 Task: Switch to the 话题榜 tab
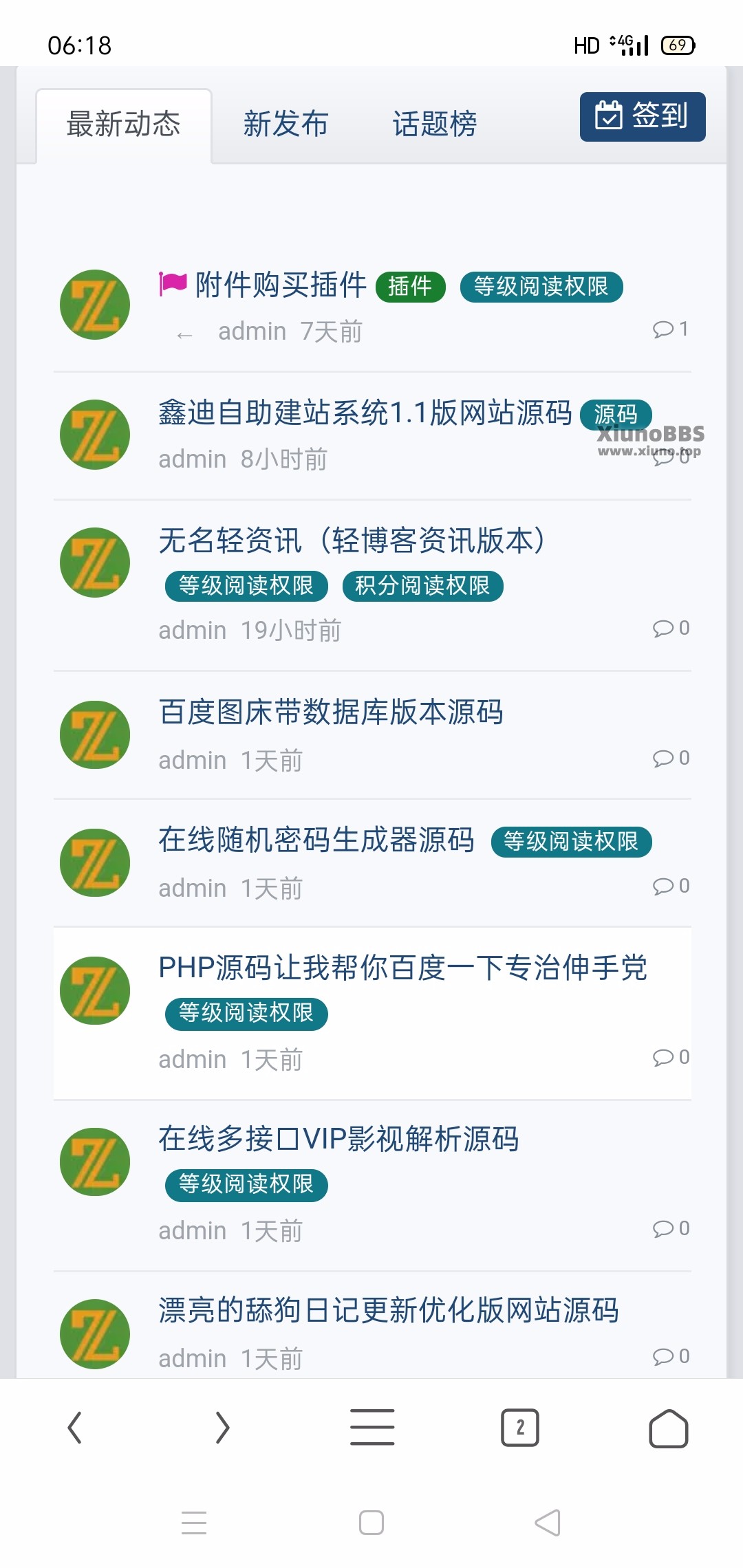pyautogui.click(x=433, y=124)
